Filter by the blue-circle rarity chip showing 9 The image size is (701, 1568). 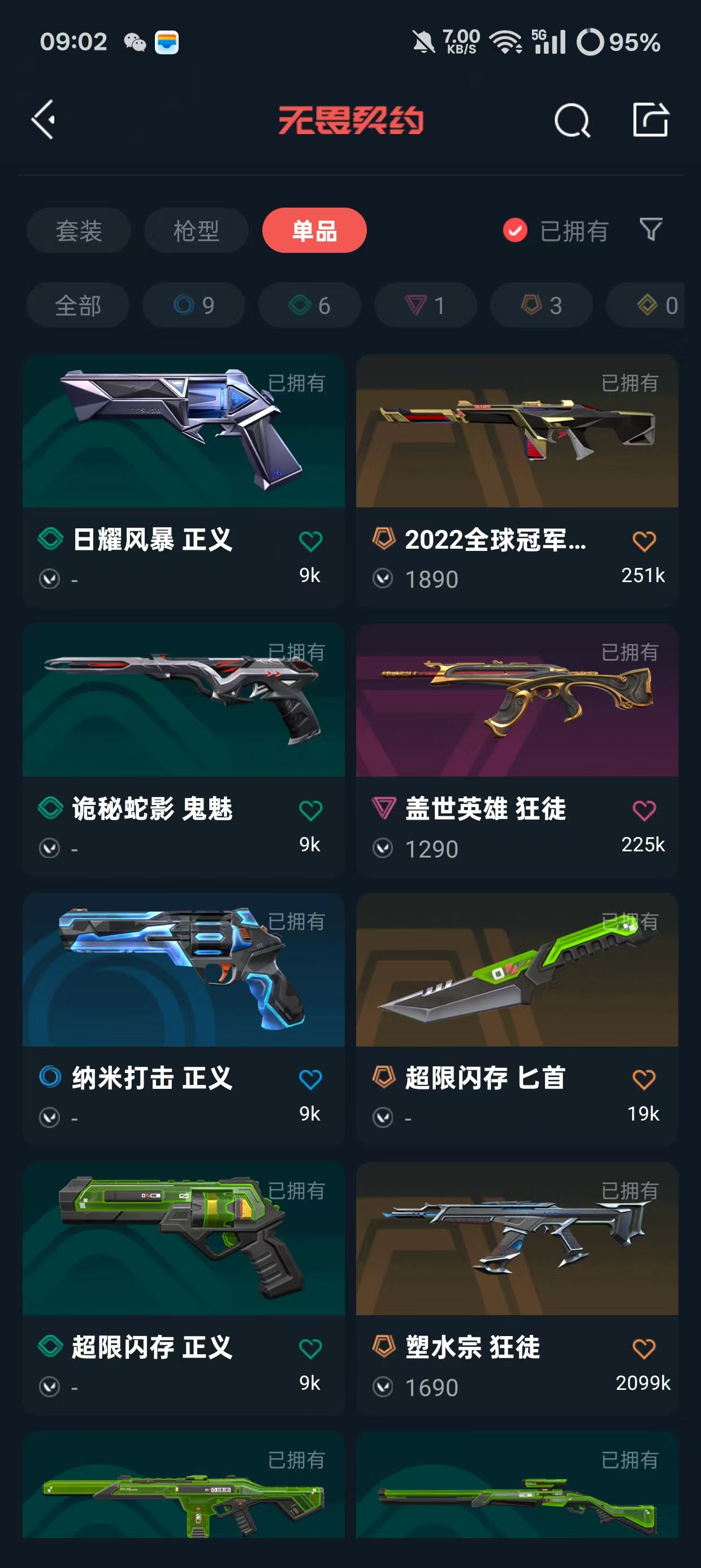click(193, 305)
